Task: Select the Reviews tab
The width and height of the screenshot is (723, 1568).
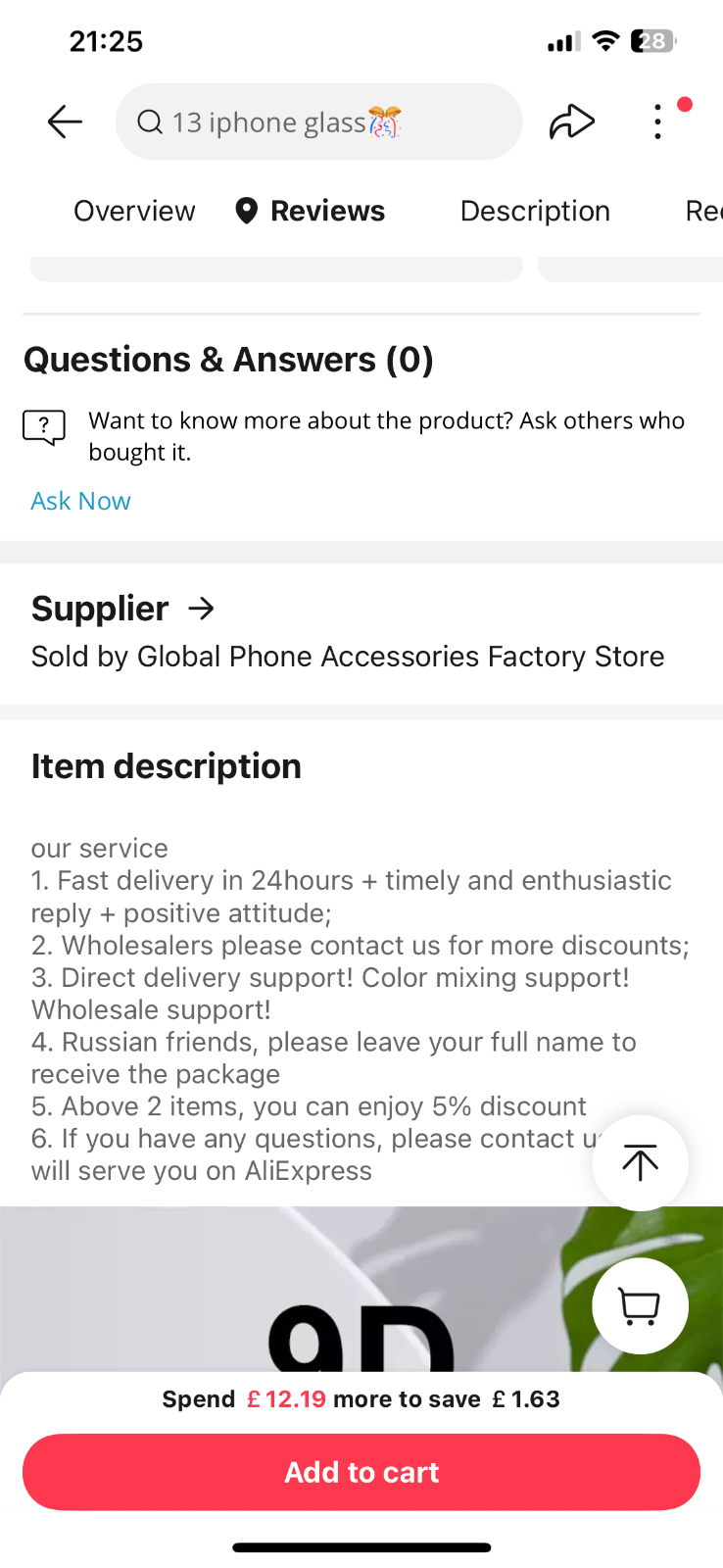Action: [x=311, y=211]
